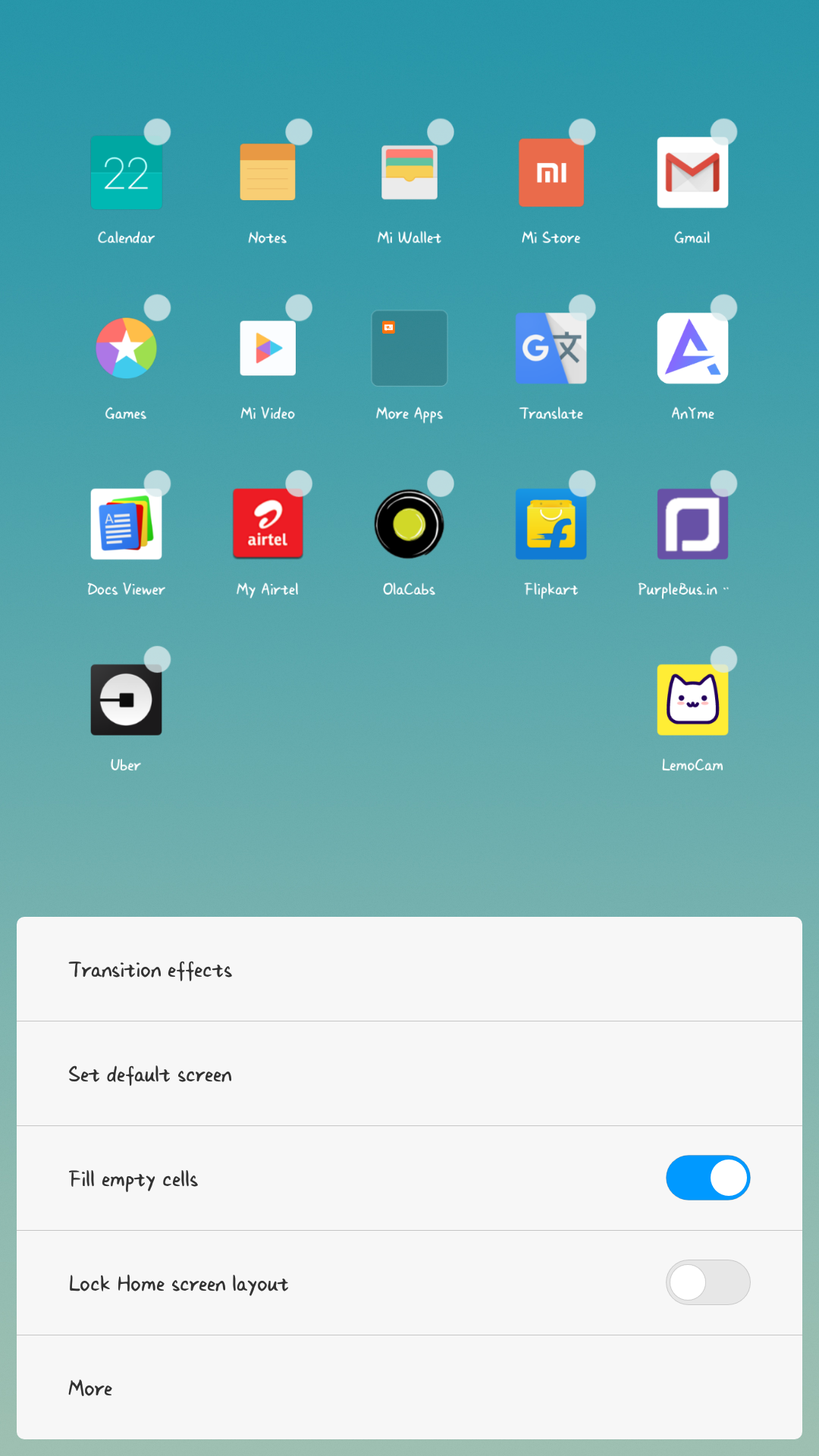
Task: Tap the Flipkart app icon
Action: pos(551,524)
